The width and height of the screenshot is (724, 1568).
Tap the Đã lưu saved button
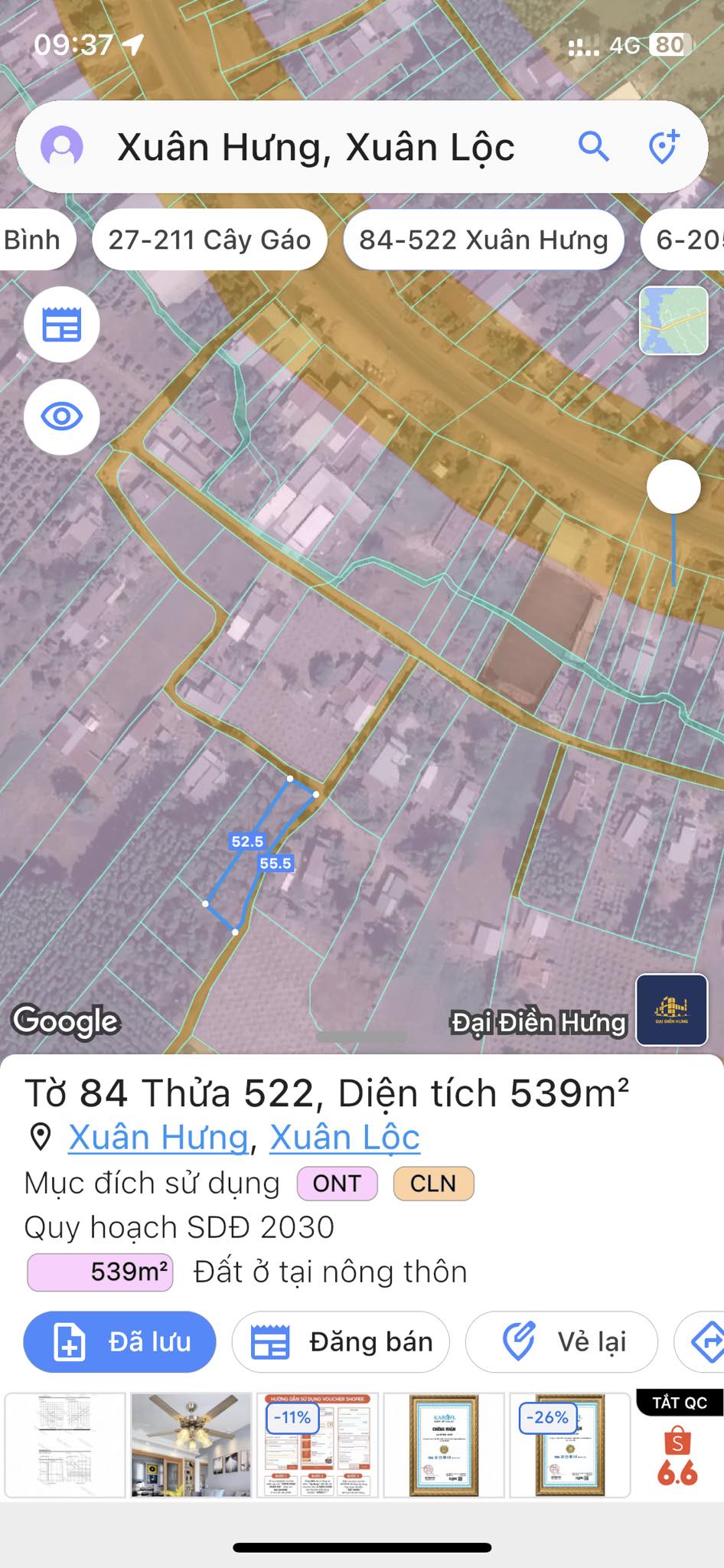(120, 1342)
